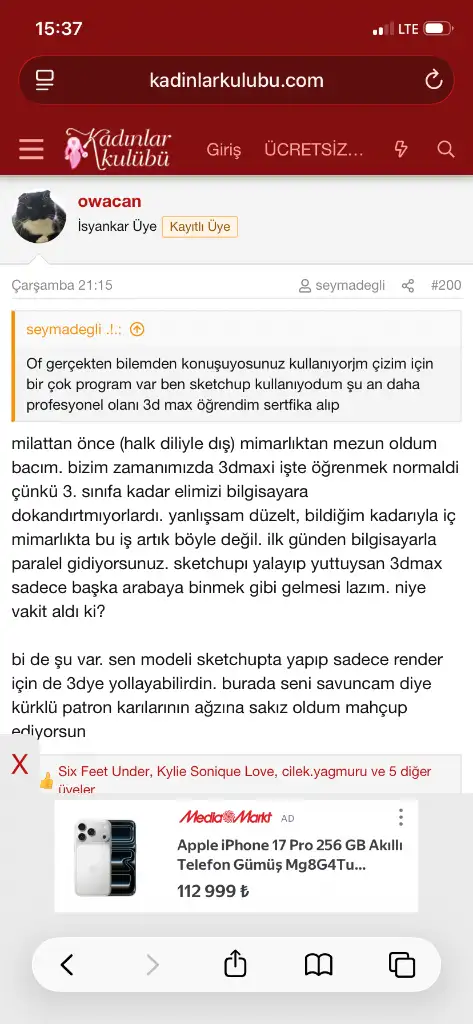Open the hamburger menu
Screen dimensions: 473x1024
(31, 150)
